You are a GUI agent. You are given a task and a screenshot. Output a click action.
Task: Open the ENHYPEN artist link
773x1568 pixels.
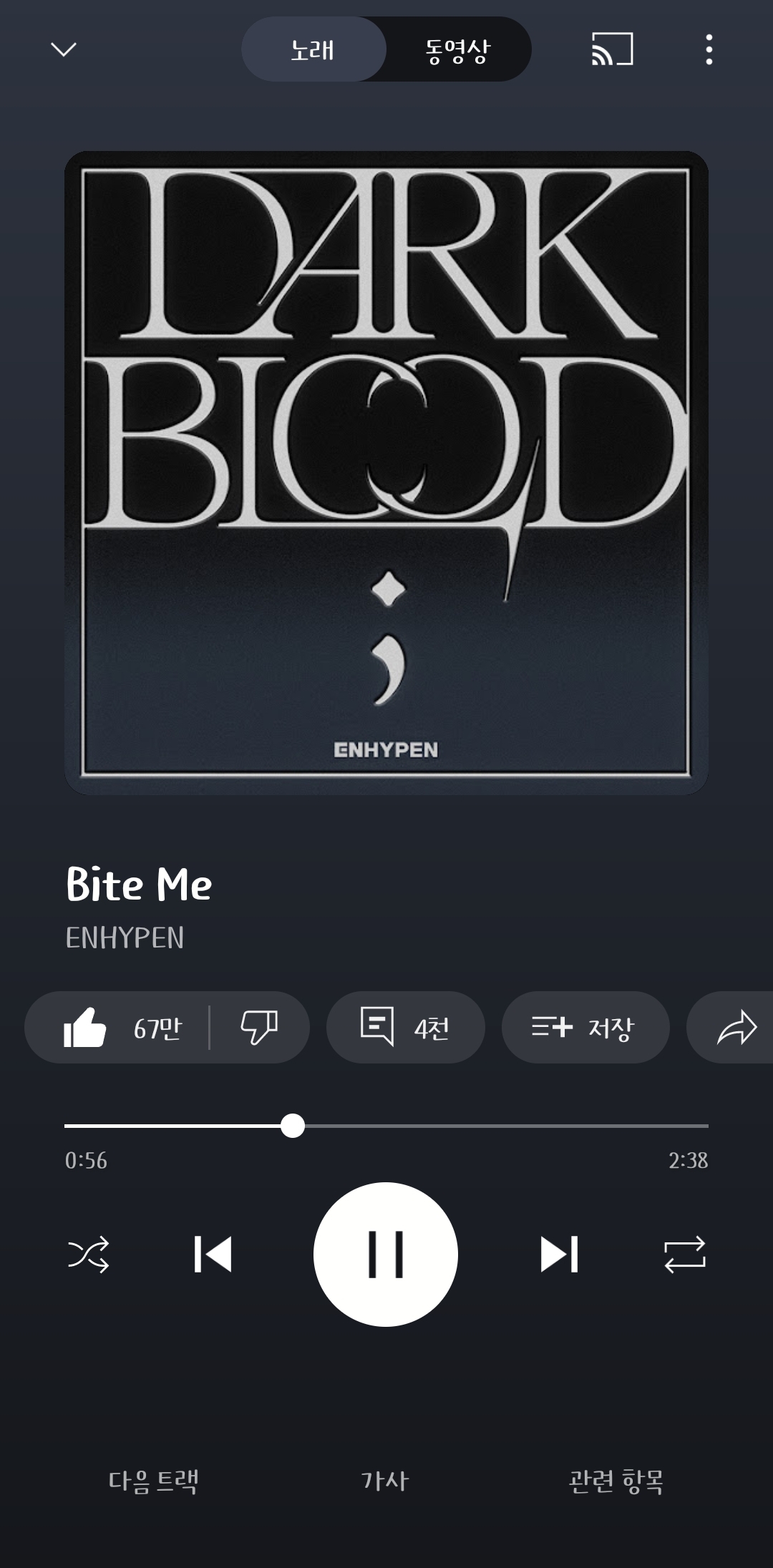pyautogui.click(x=125, y=938)
